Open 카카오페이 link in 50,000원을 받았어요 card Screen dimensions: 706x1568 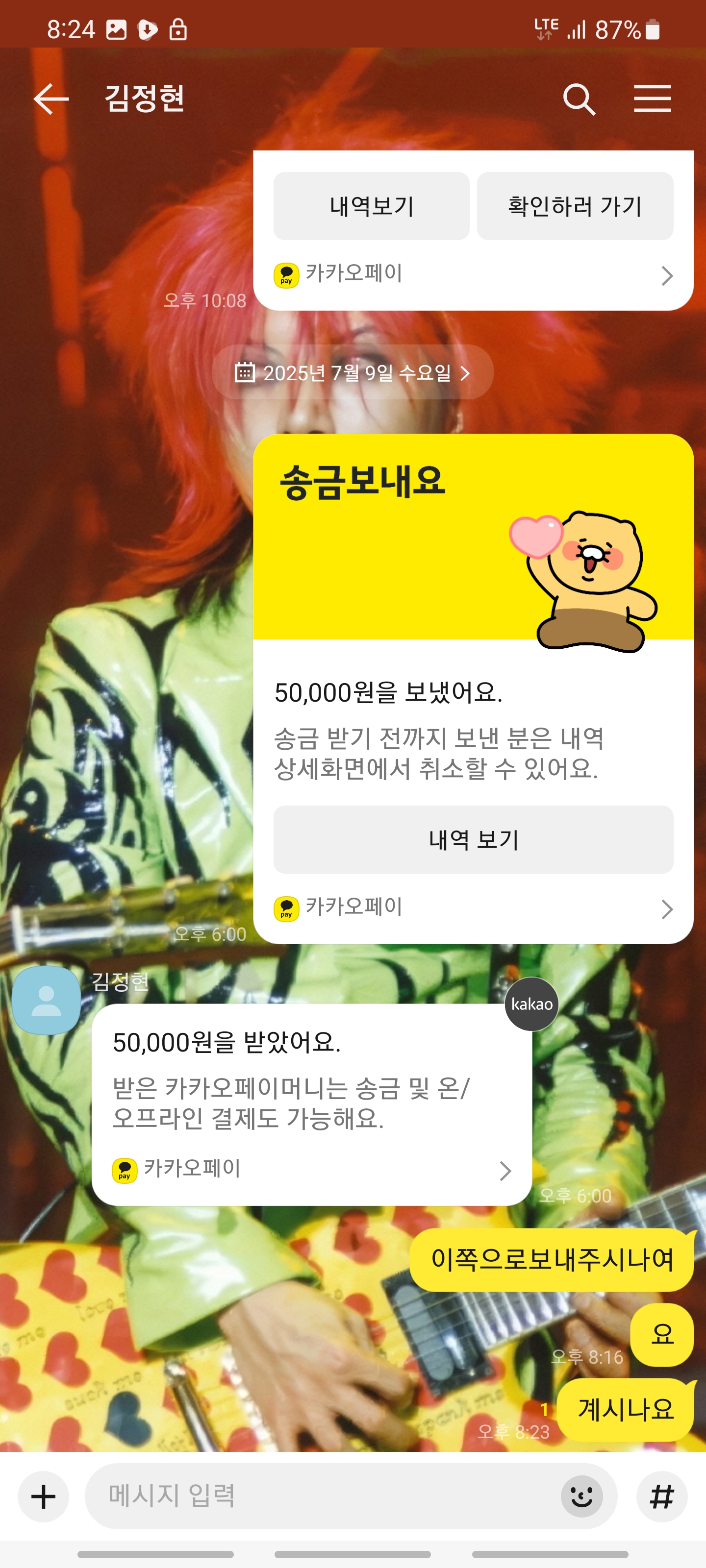pos(311,1170)
